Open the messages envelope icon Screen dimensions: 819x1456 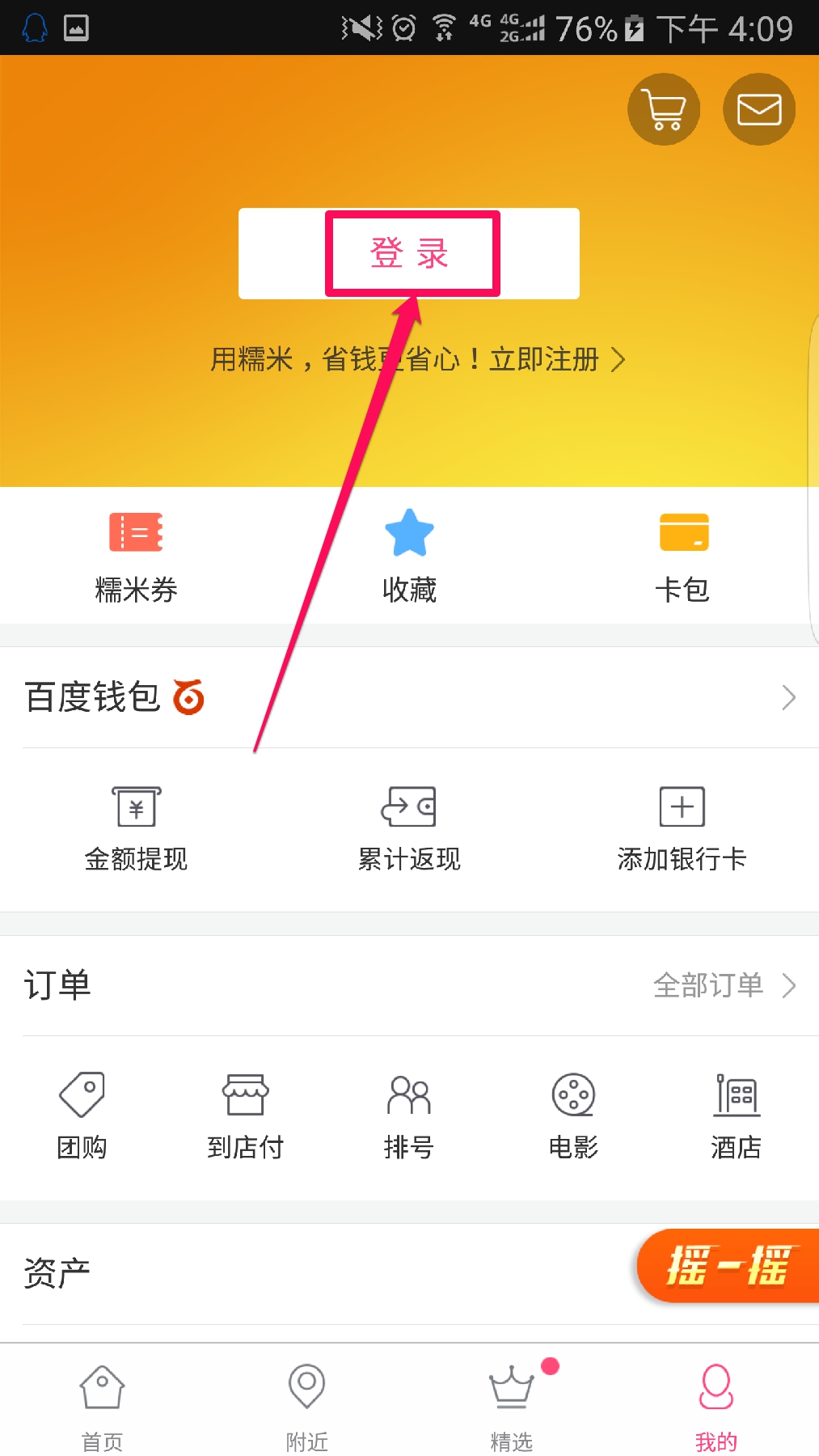tap(758, 109)
